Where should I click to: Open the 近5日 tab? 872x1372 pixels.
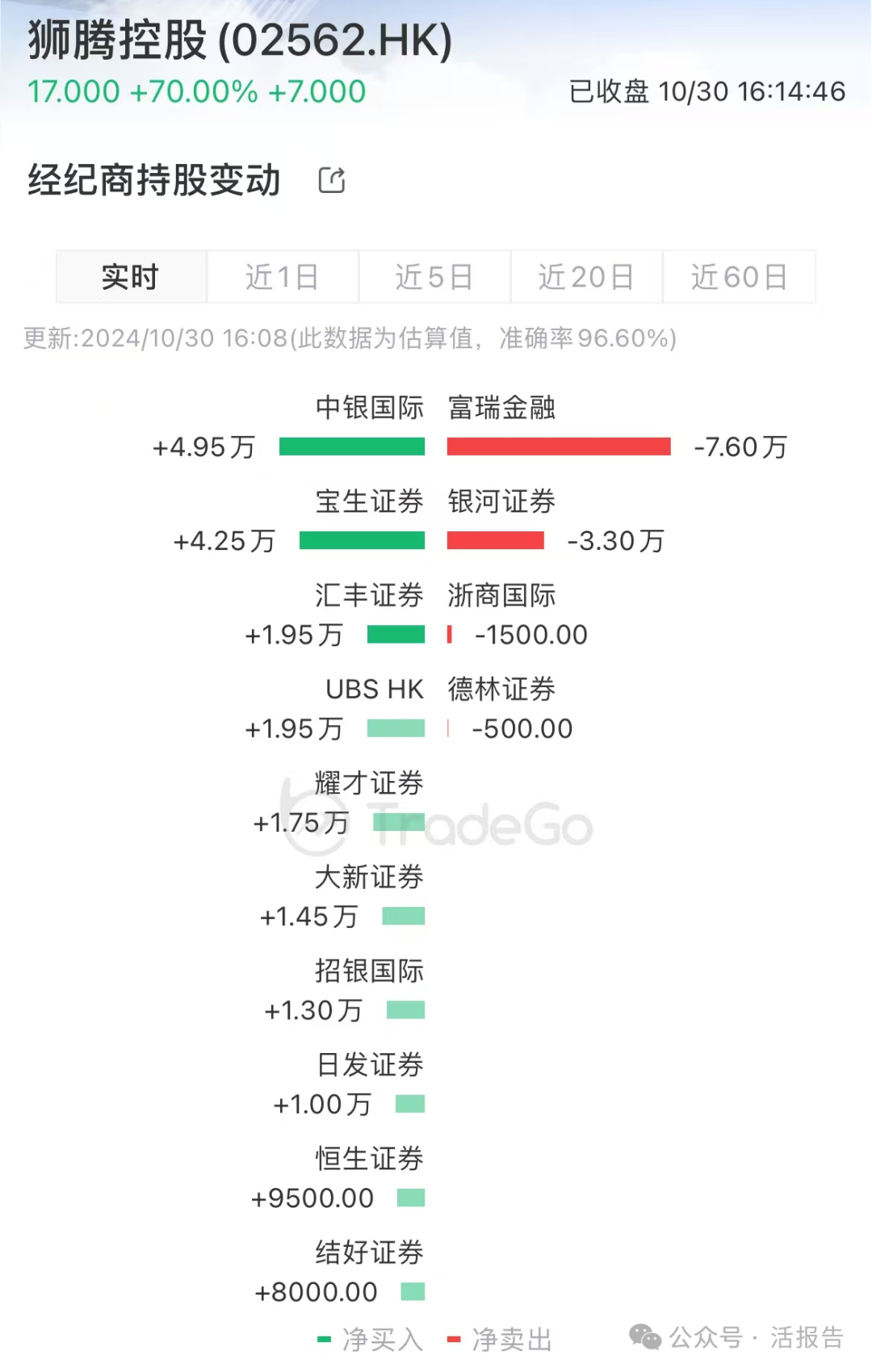434,276
